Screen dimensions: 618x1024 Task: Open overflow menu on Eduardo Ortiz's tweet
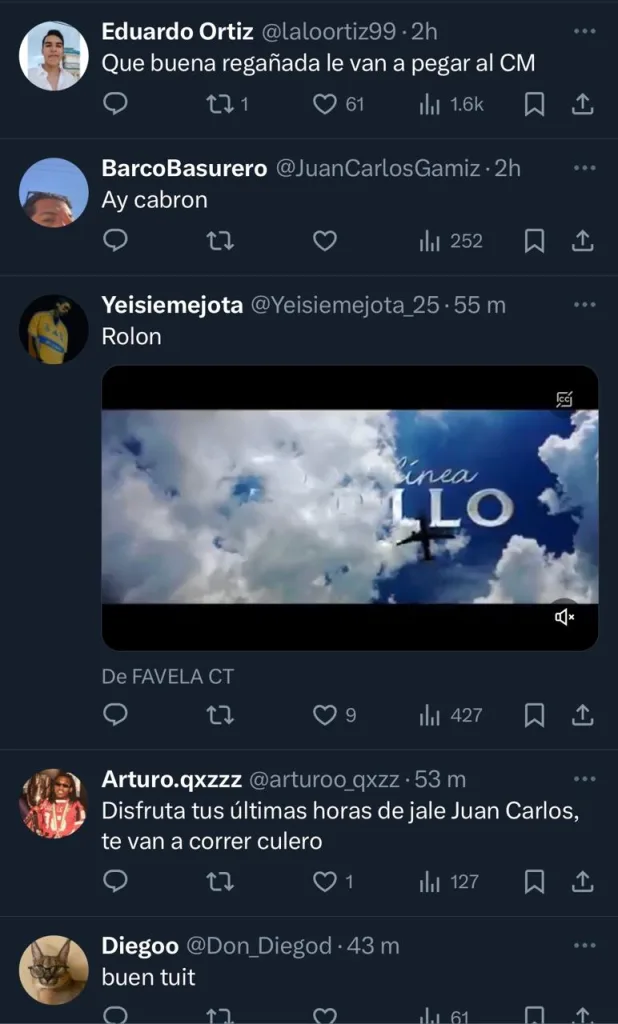(584, 31)
